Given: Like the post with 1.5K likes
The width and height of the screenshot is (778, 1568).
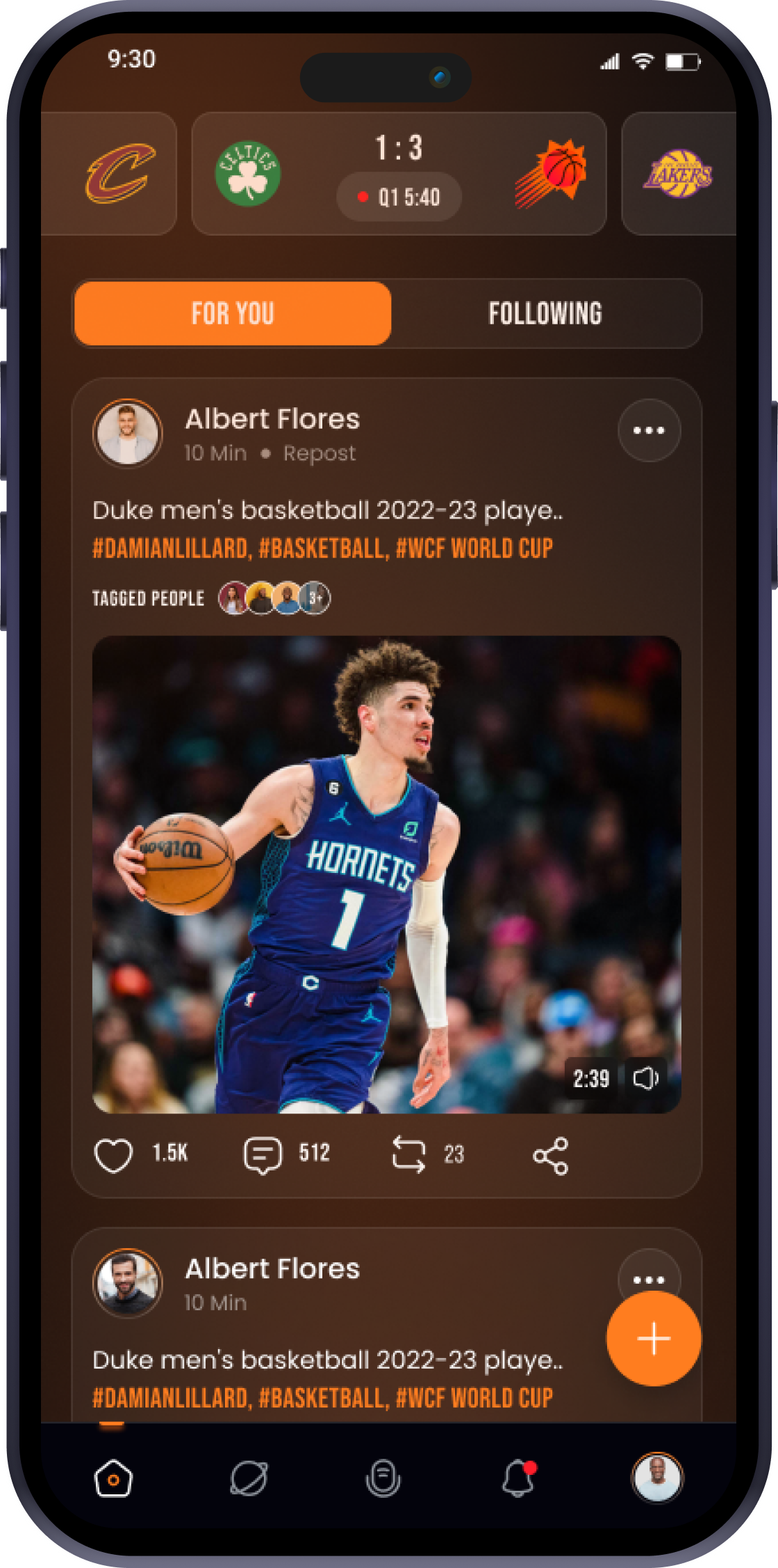Looking at the screenshot, I should tap(113, 1155).
